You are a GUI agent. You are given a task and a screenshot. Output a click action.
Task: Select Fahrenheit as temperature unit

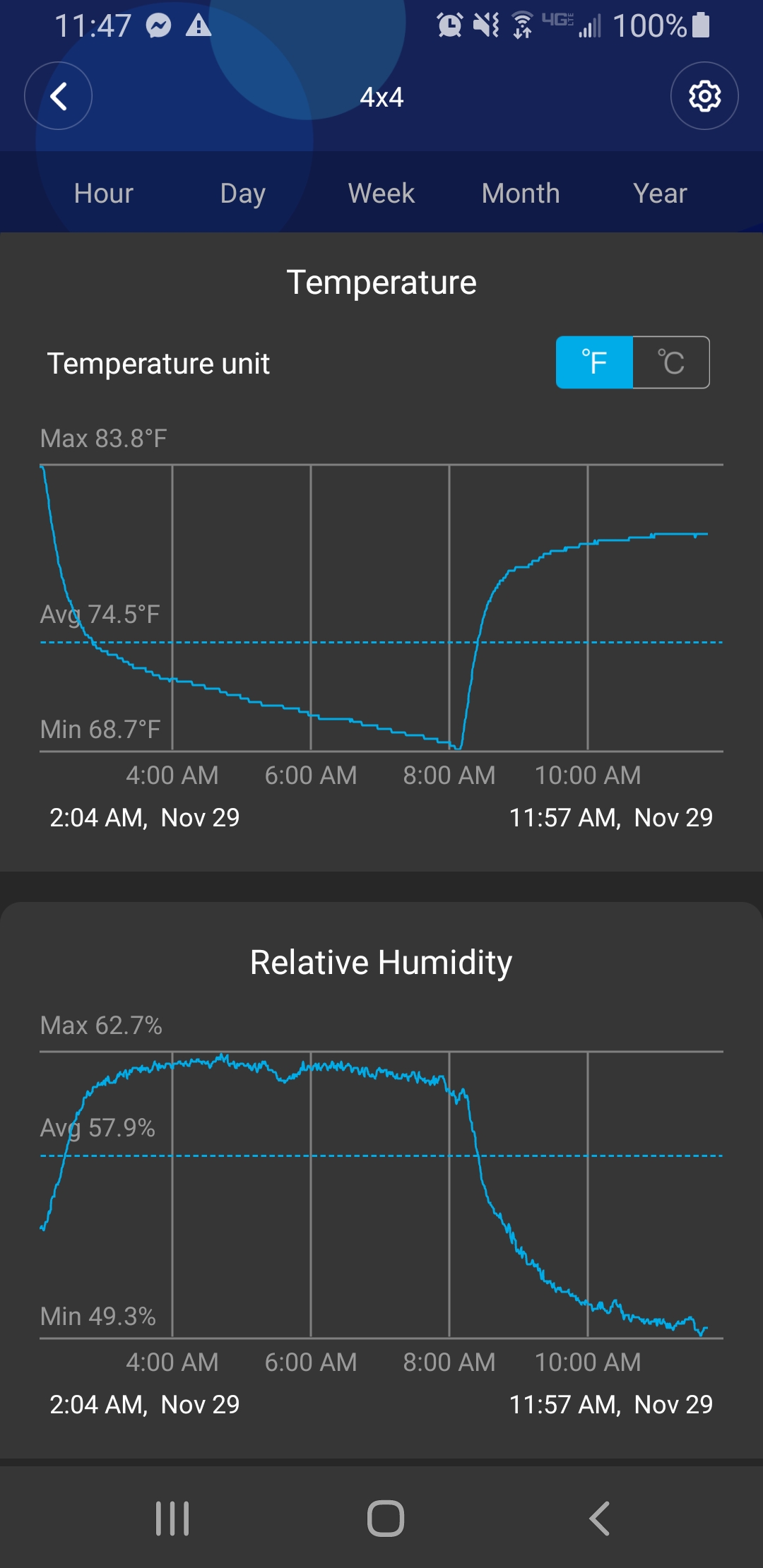(594, 362)
